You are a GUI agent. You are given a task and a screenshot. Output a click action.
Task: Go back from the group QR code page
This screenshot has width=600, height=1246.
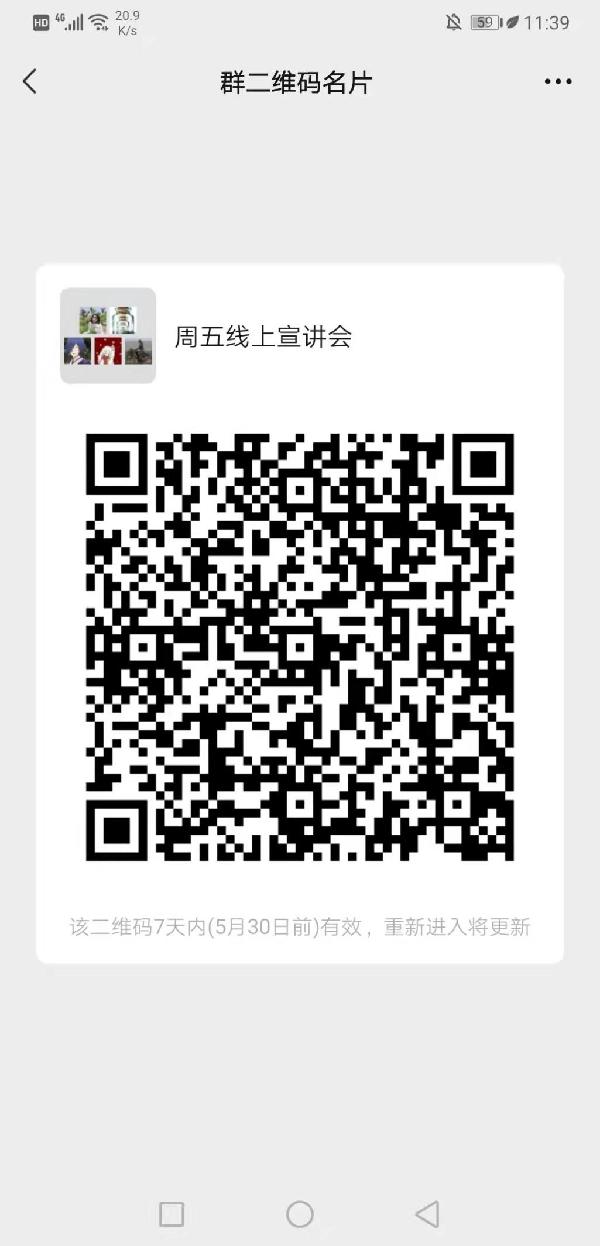30,82
